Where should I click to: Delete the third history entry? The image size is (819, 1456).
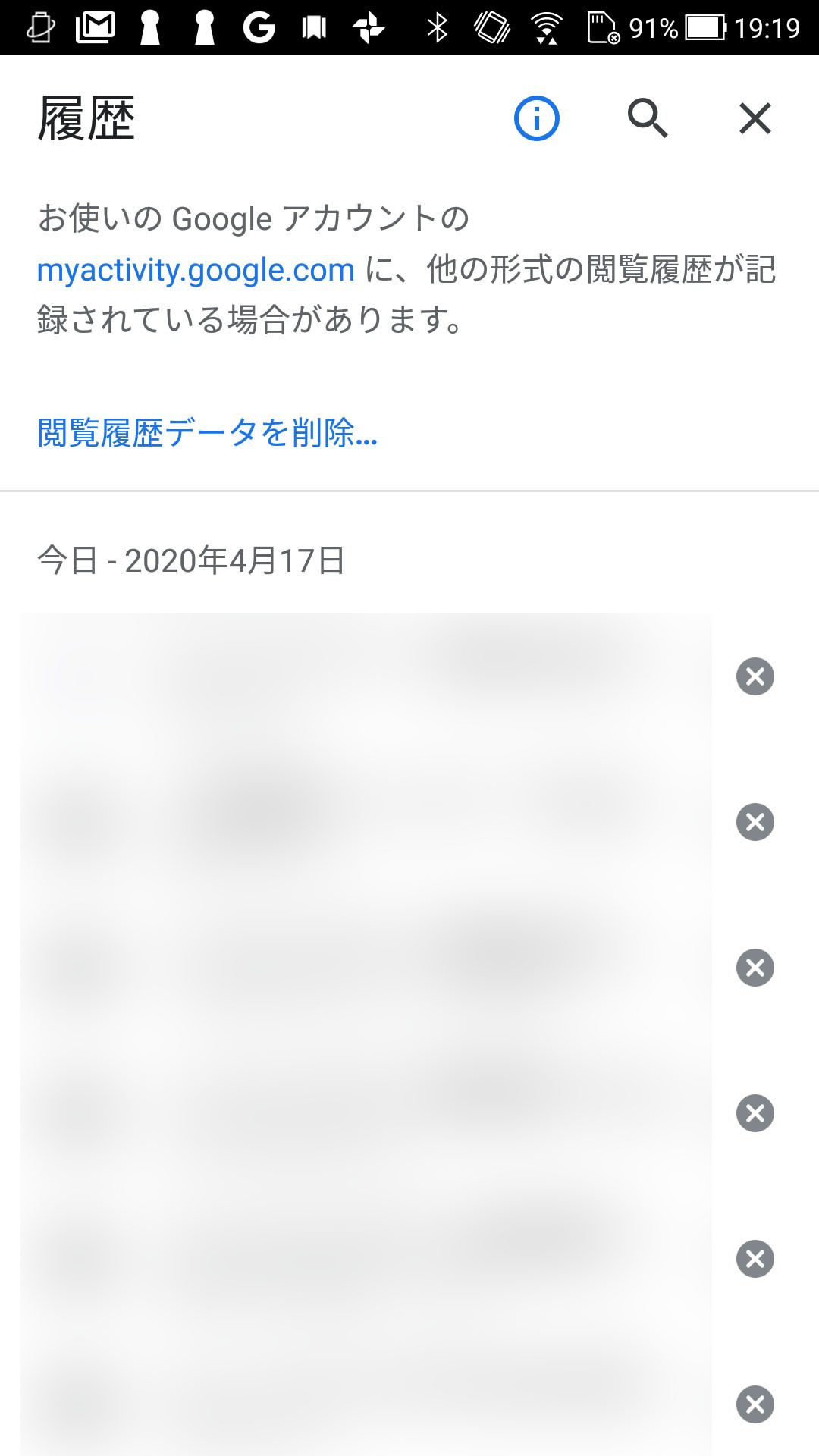pyautogui.click(x=755, y=968)
